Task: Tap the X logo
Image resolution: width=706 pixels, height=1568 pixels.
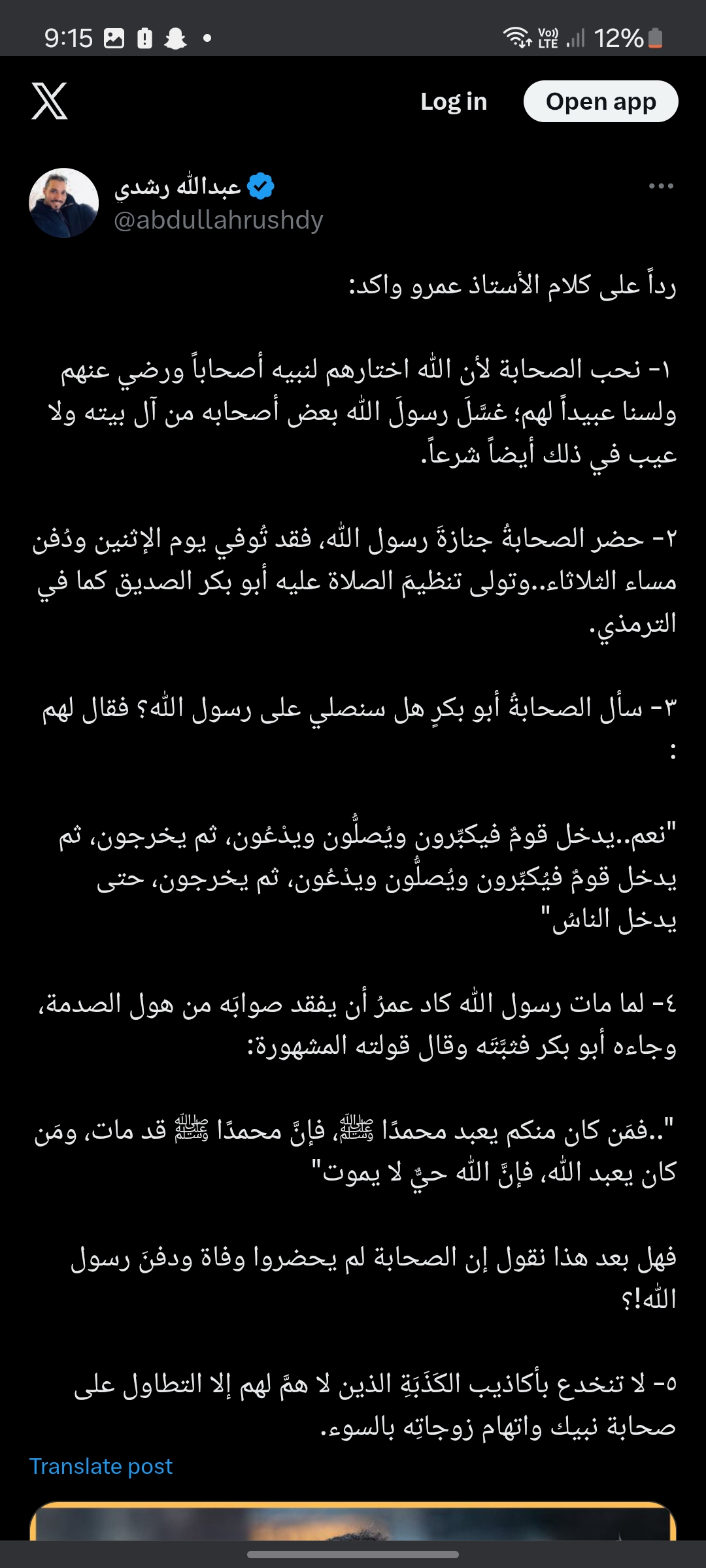Action: [50, 101]
